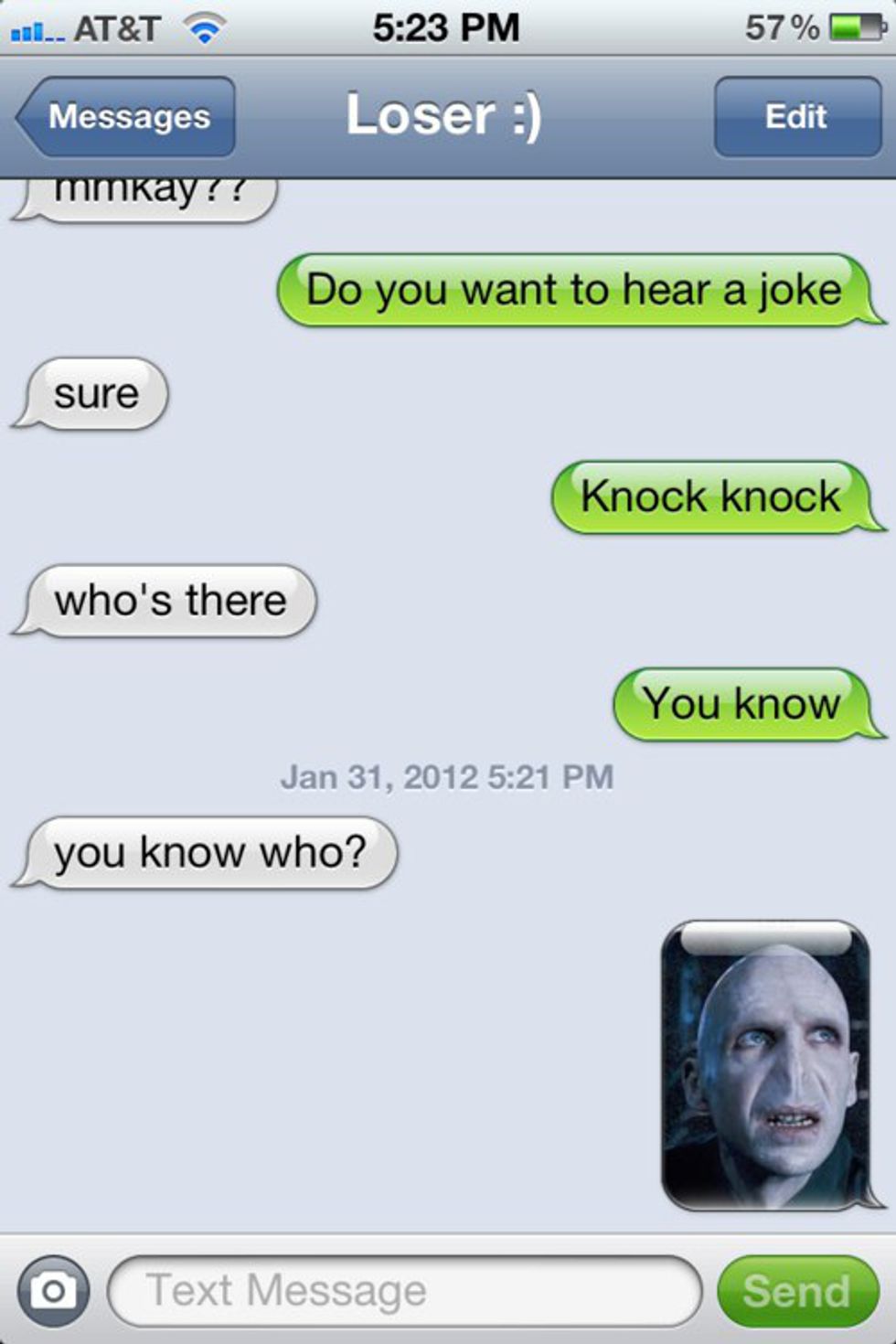Tap the Send button
The width and height of the screenshot is (896, 1344).
tap(796, 1291)
